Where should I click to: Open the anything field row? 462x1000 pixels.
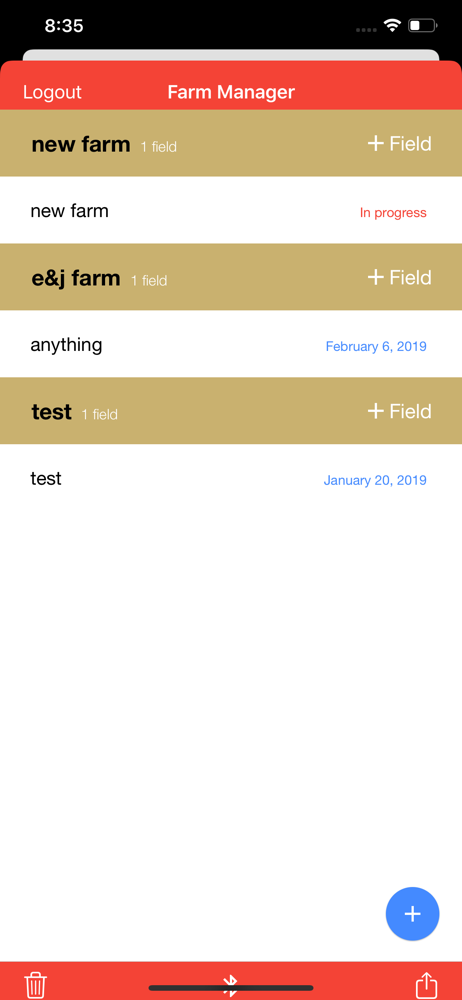[x=231, y=344]
